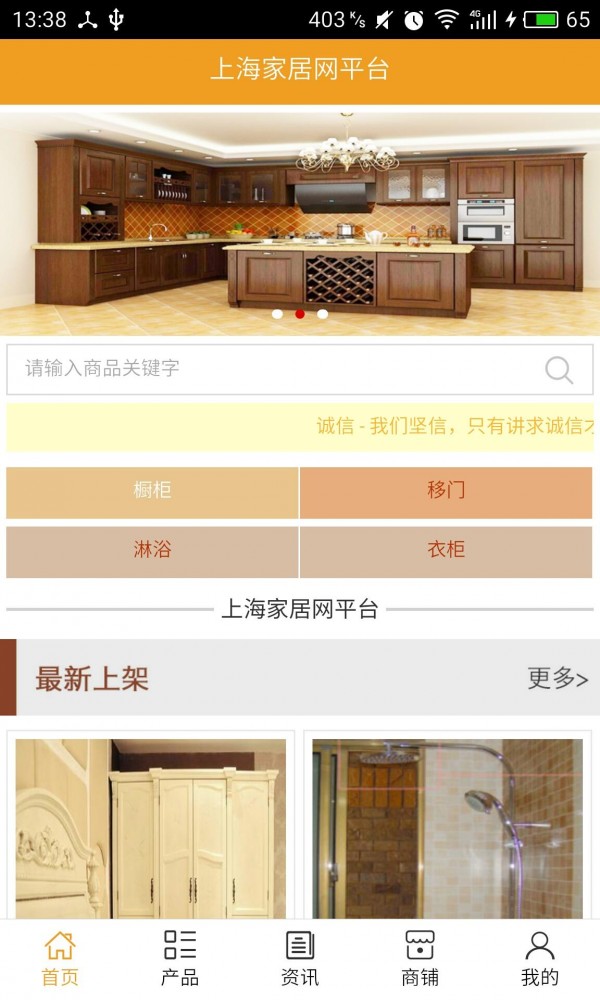This screenshot has width=600, height=1000.
Task: Open the 我的 tab
Action: tap(540, 958)
